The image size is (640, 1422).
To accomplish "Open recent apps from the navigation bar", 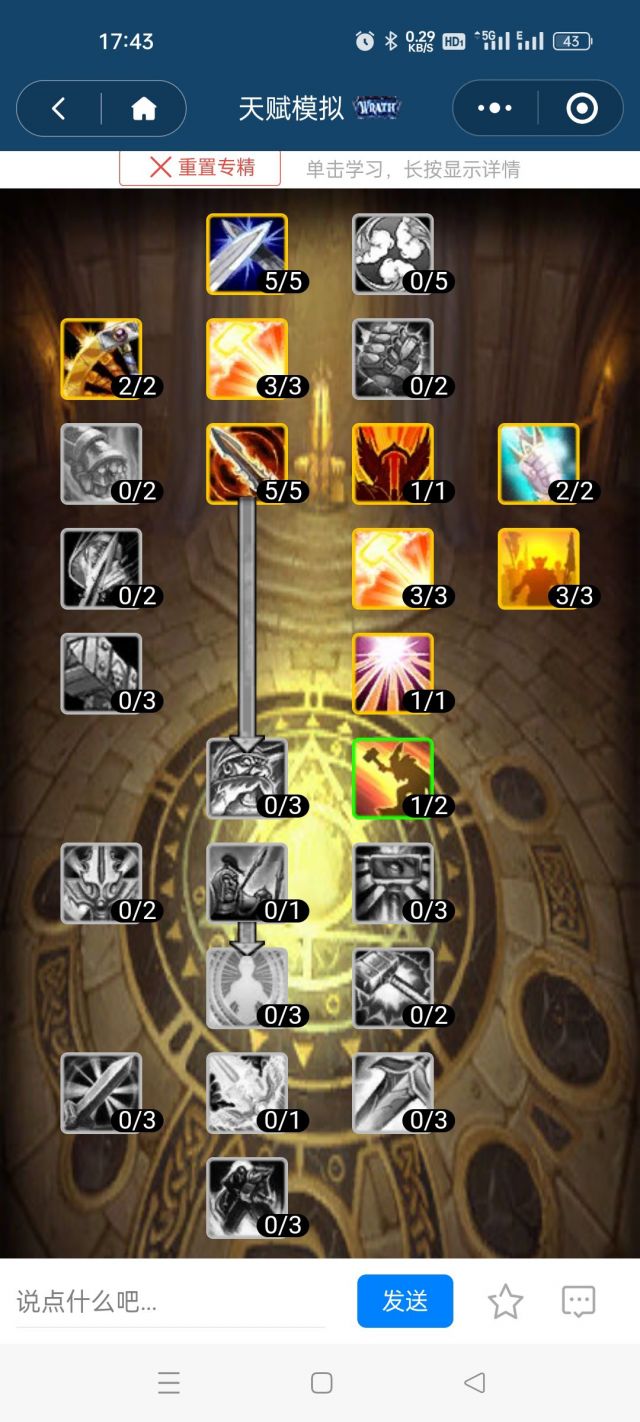I will (x=169, y=1383).
